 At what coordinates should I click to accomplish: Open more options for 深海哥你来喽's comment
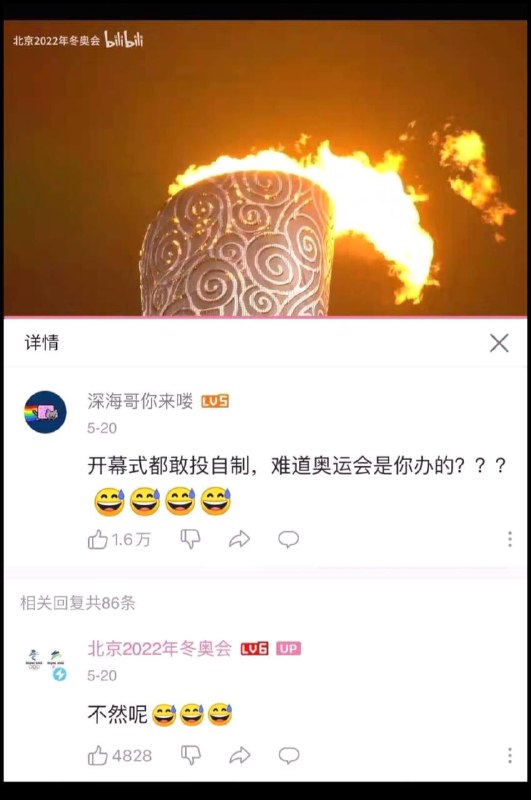point(510,539)
